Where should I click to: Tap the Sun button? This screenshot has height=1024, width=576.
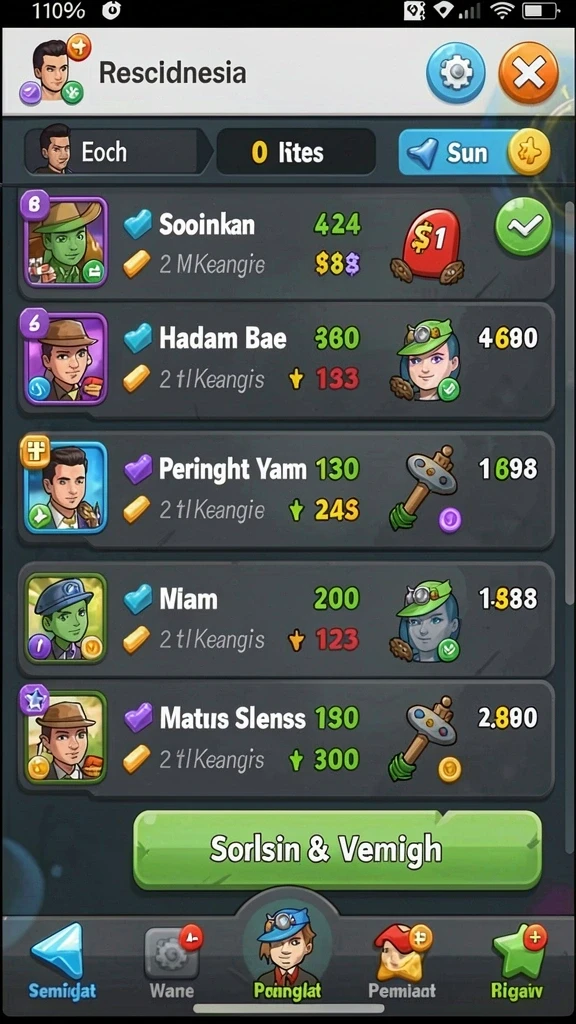coord(474,152)
